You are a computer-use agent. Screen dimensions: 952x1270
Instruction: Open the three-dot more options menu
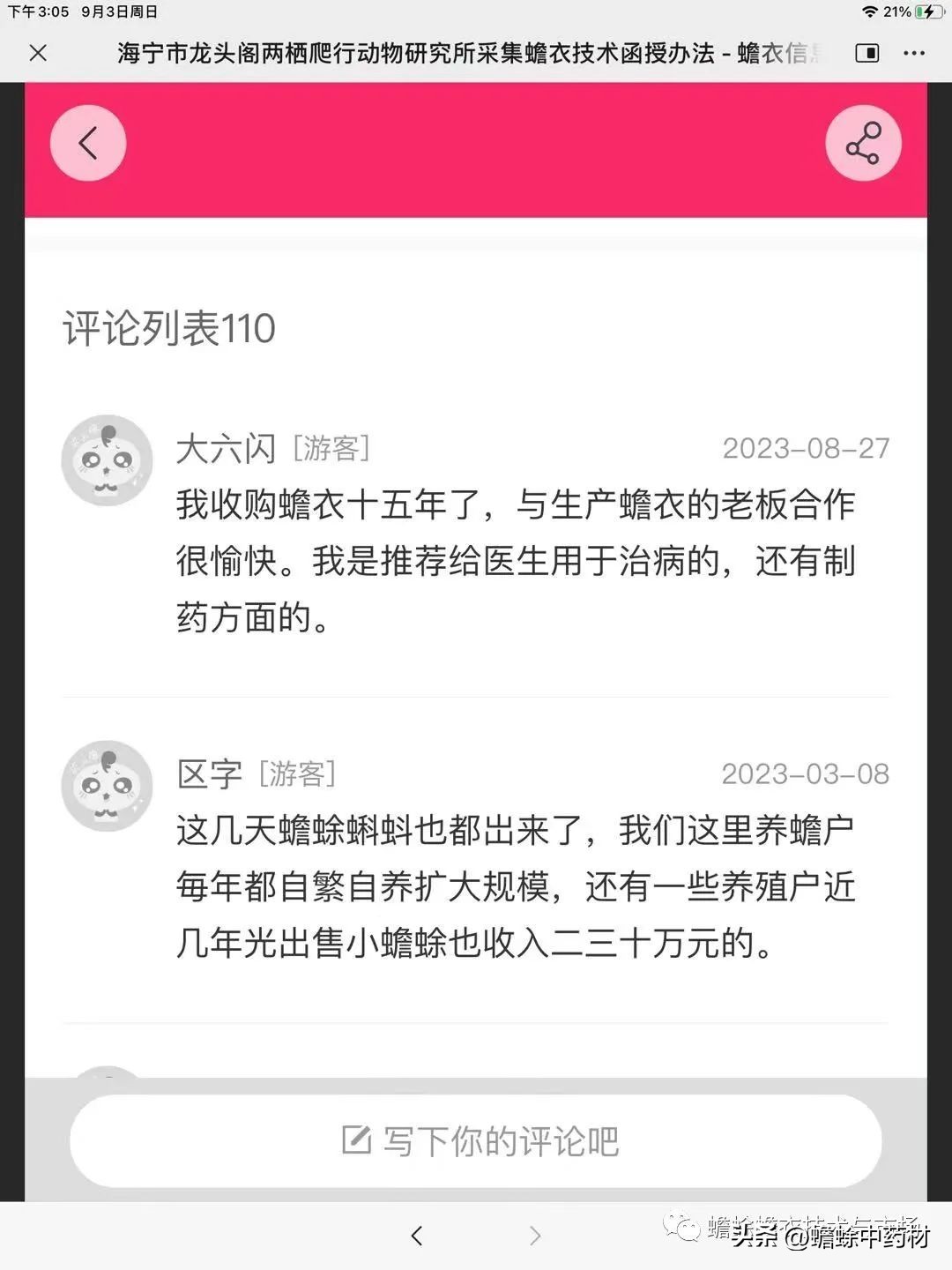point(915,54)
